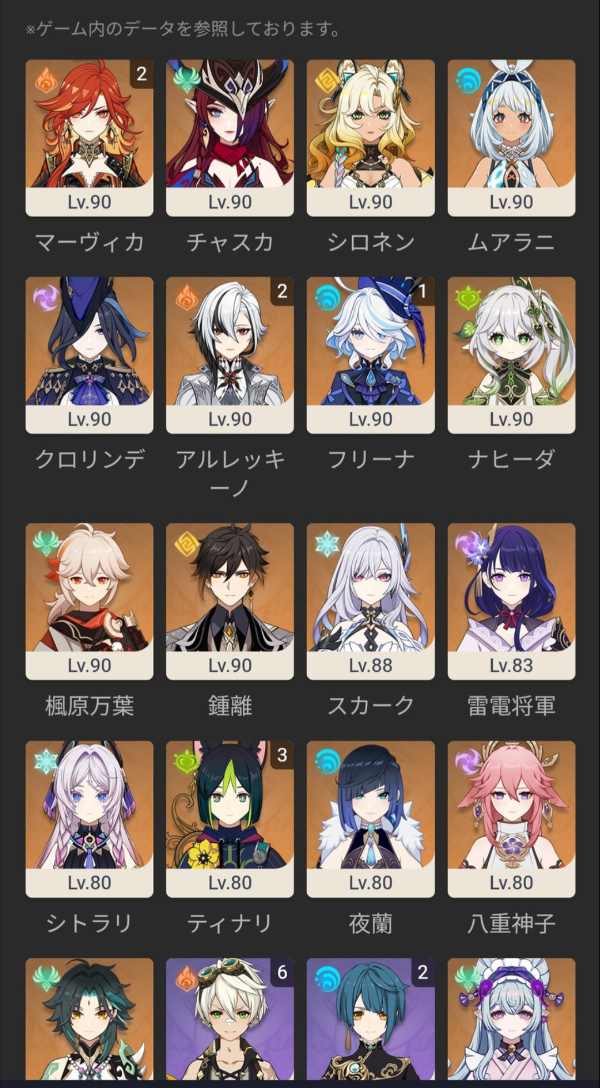This screenshot has height=1088, width=600.
Task: Open the 夜蘭 character card
Action: pos(370,818)
